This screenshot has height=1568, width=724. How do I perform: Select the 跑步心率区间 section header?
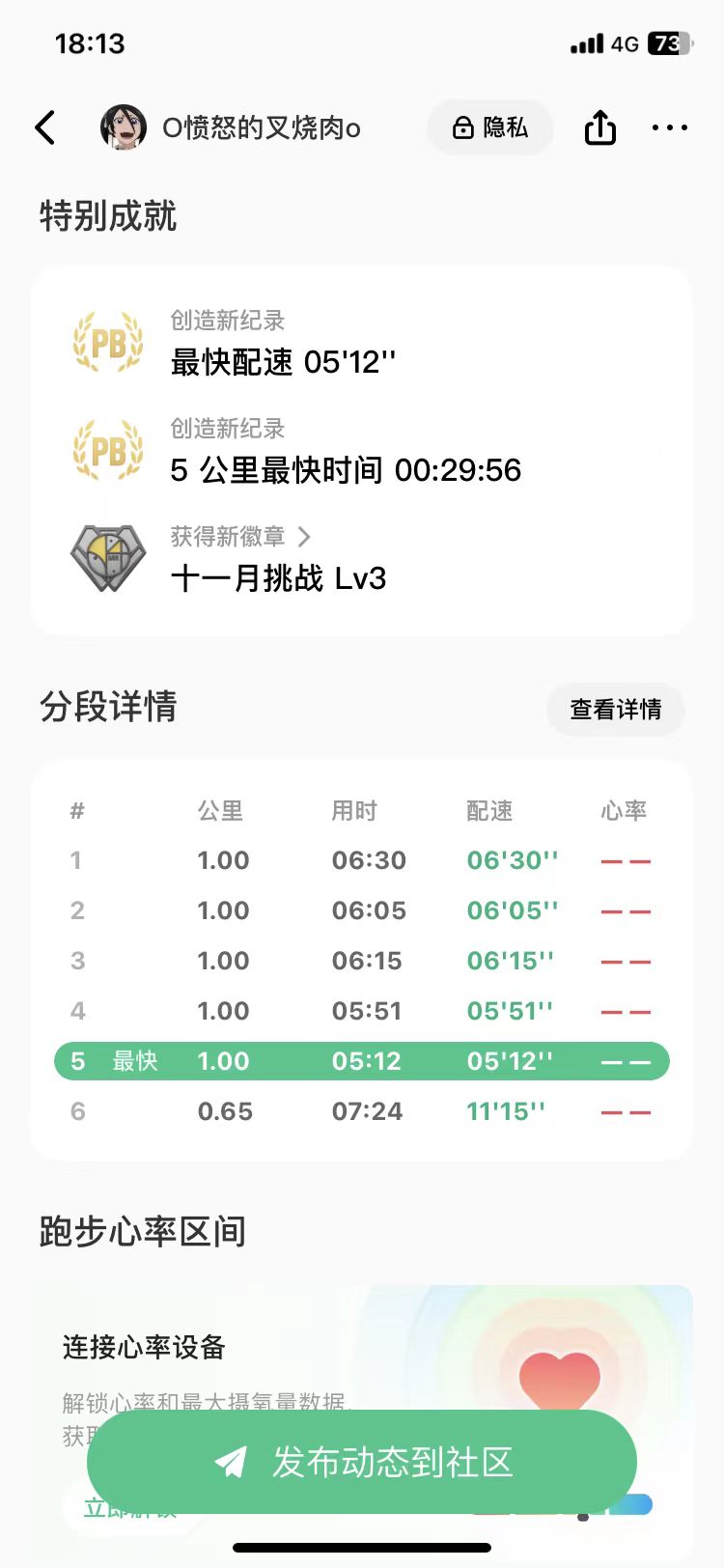(x=142, y=1232)
